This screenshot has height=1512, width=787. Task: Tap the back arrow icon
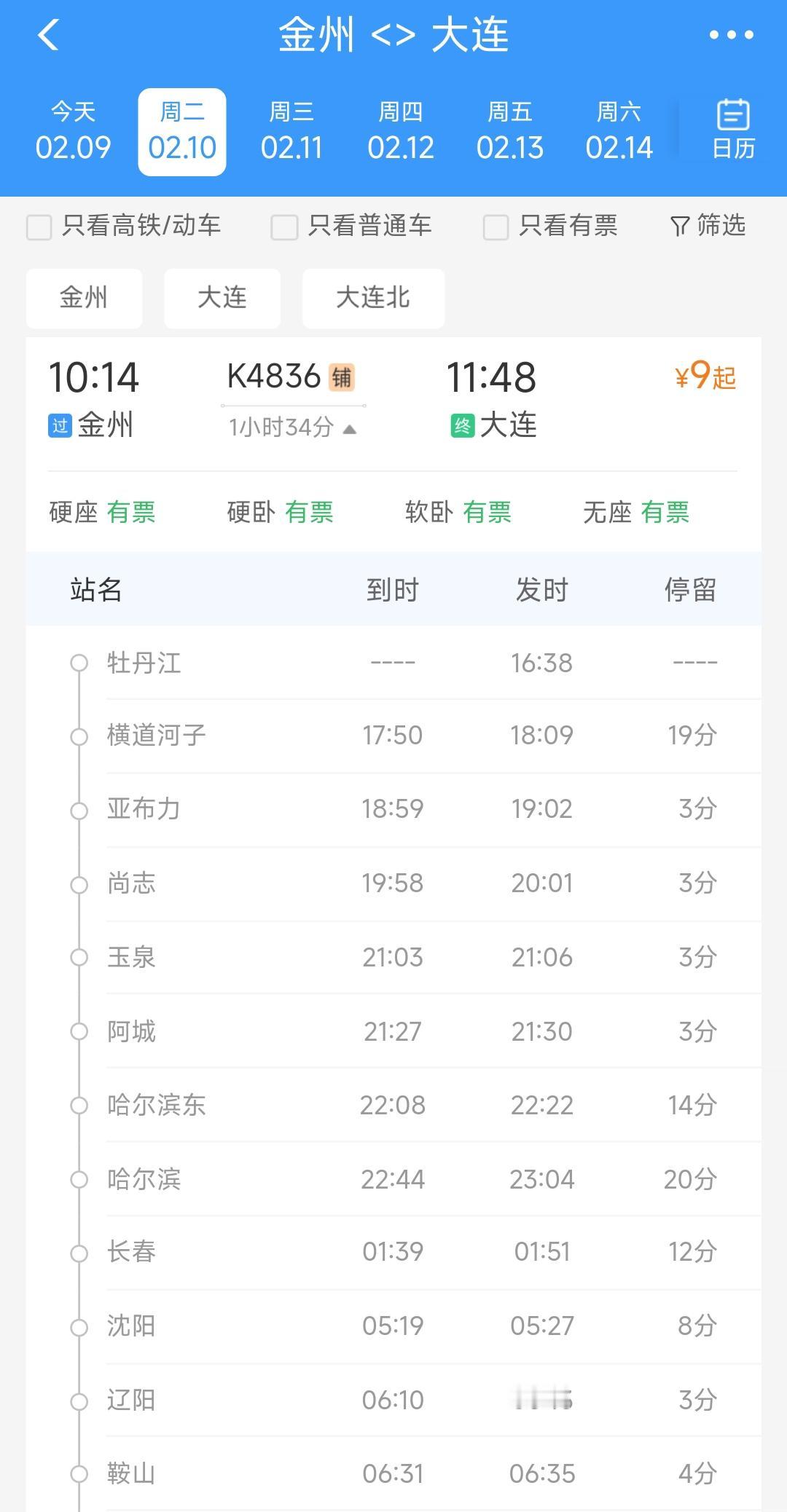pyautogui.click(x=48, y=34)
